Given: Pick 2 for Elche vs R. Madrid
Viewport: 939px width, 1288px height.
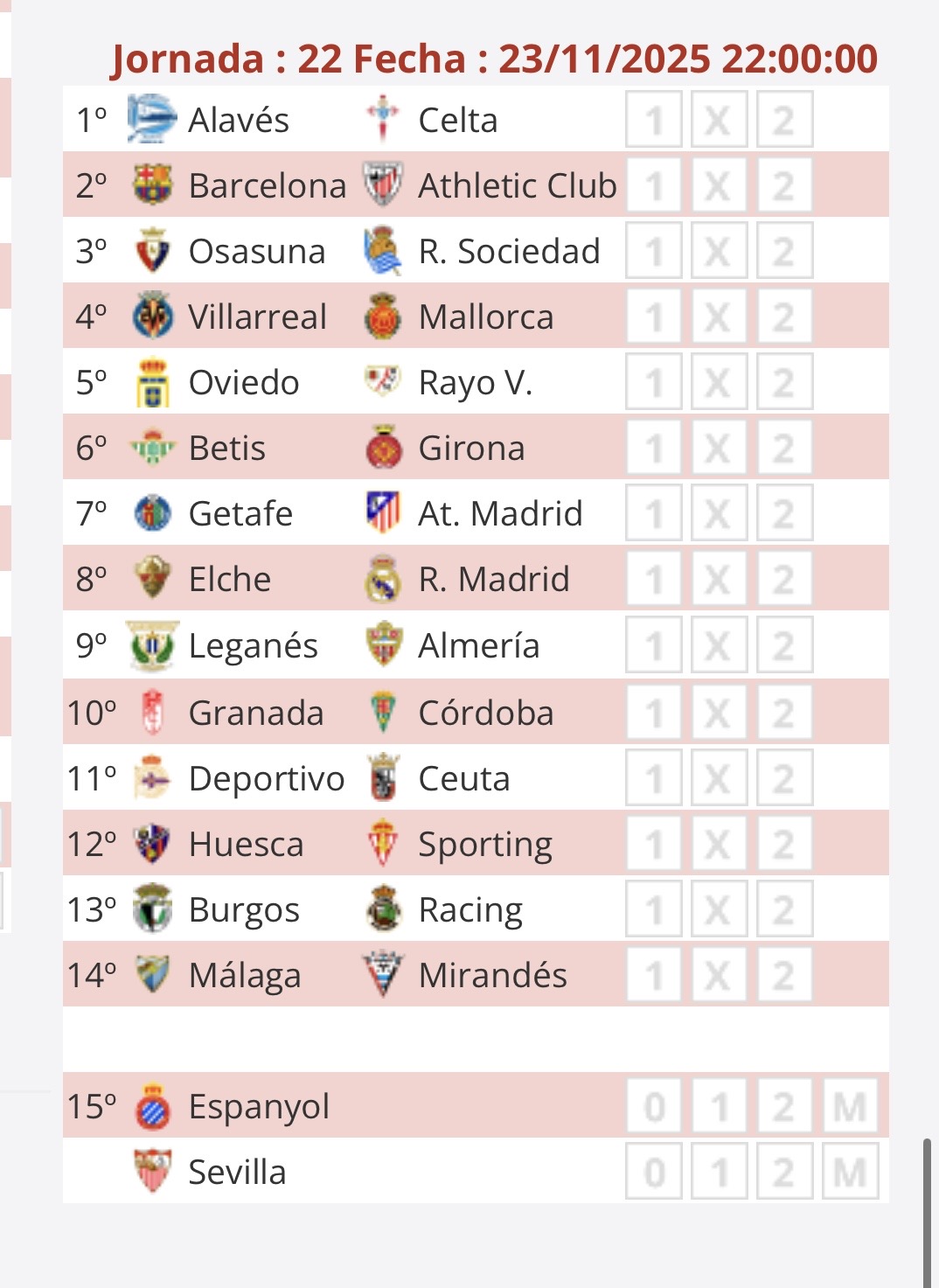Looking at the screenshot, I should (x=784, y=579).
